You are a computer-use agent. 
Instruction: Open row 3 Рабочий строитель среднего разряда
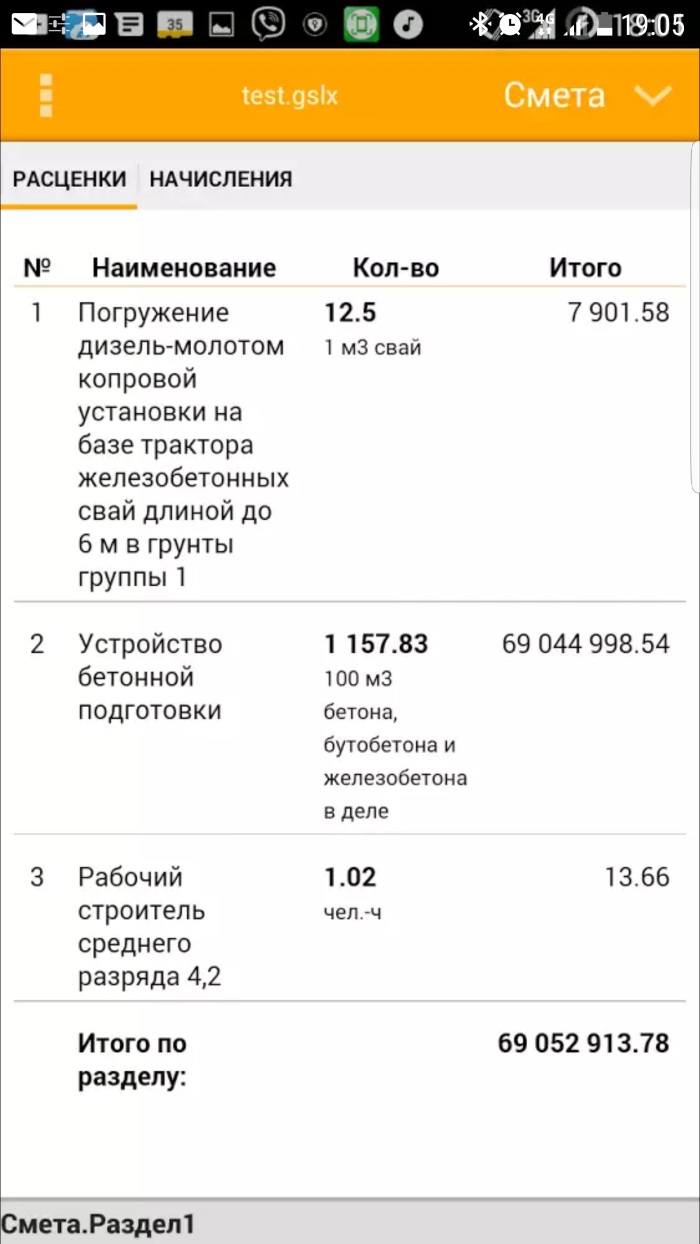[x=350, y=918]
